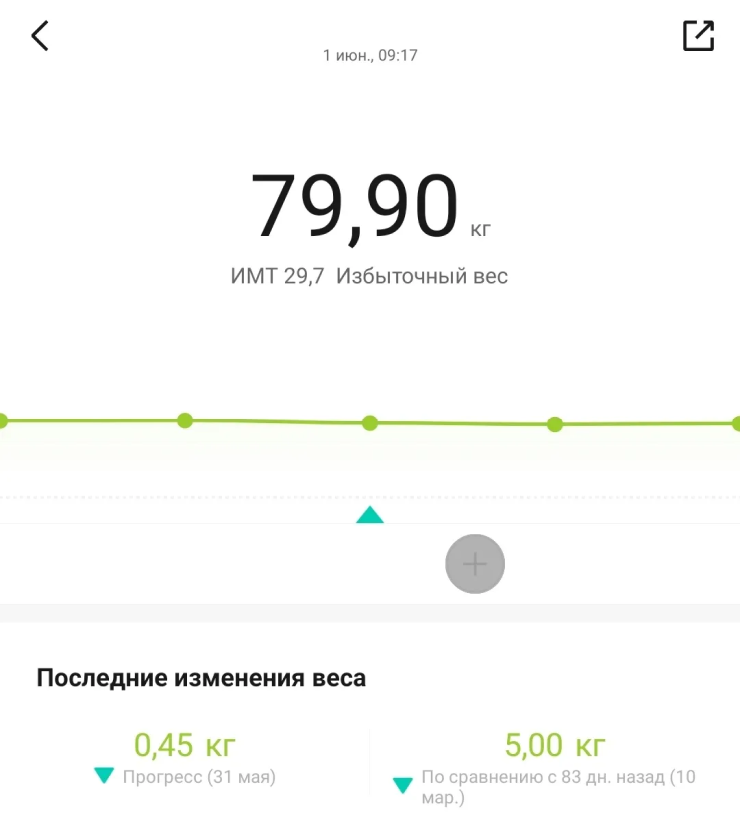Go back using the top-left arrow
Screen dimensions: 740x826
pos(40,36)
